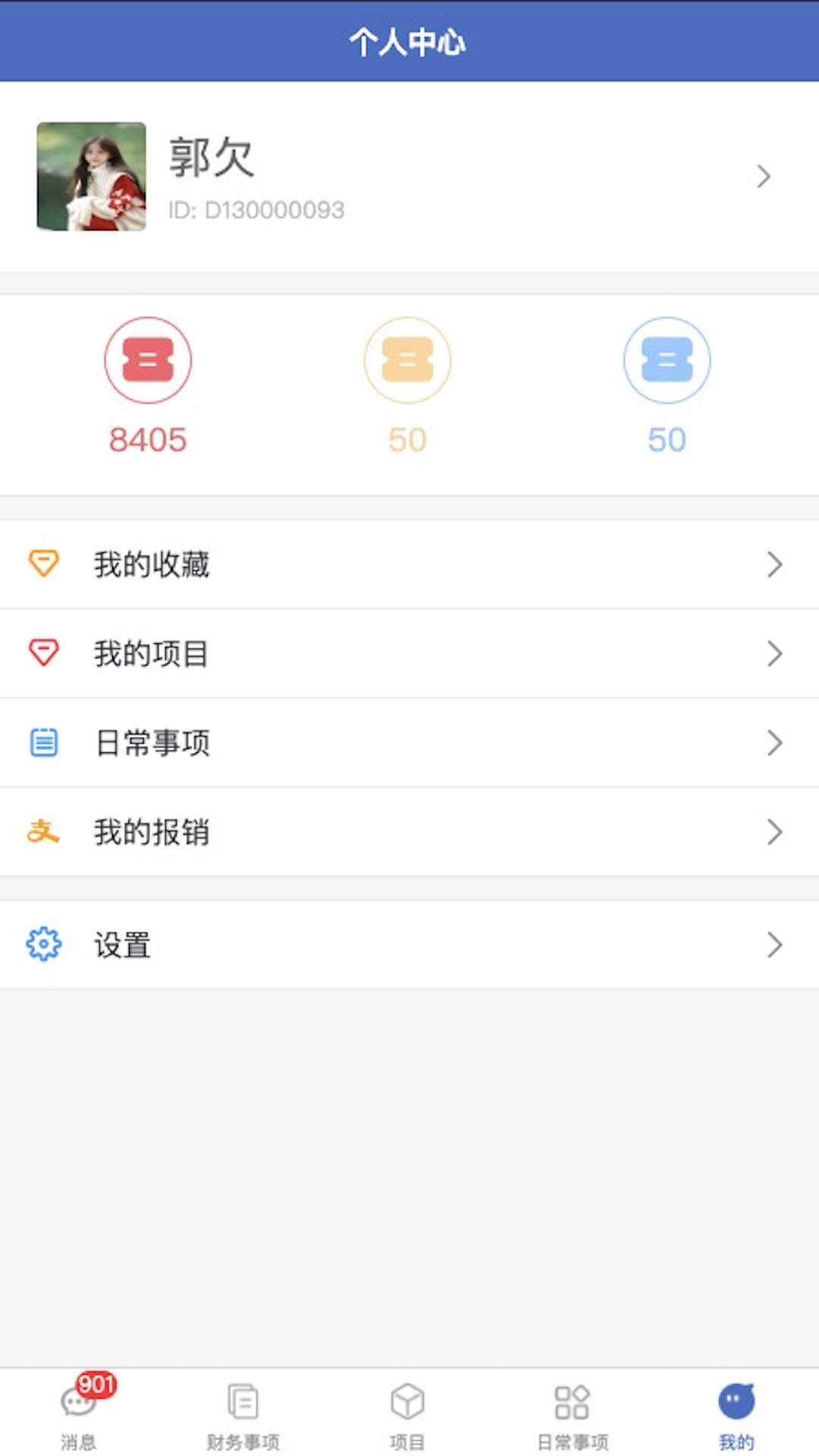Open 设置 settings
The height and width of the screenshot is (1456, 819).
tap(409, 945)
